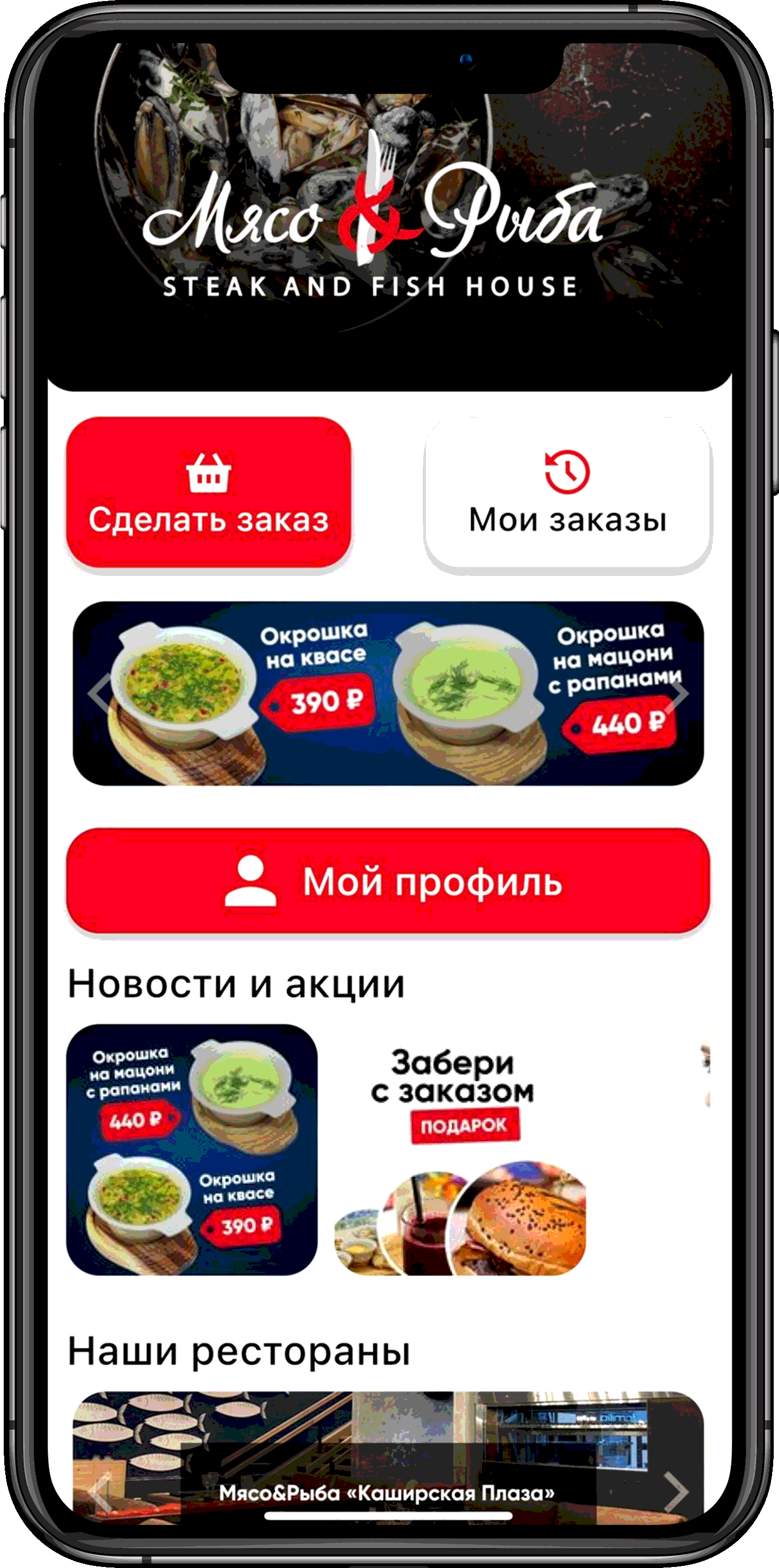Viewport: 779px width, 1568px height.
Task: Open the Окрошка на квасе promo banner
Action: click(388, 693)
